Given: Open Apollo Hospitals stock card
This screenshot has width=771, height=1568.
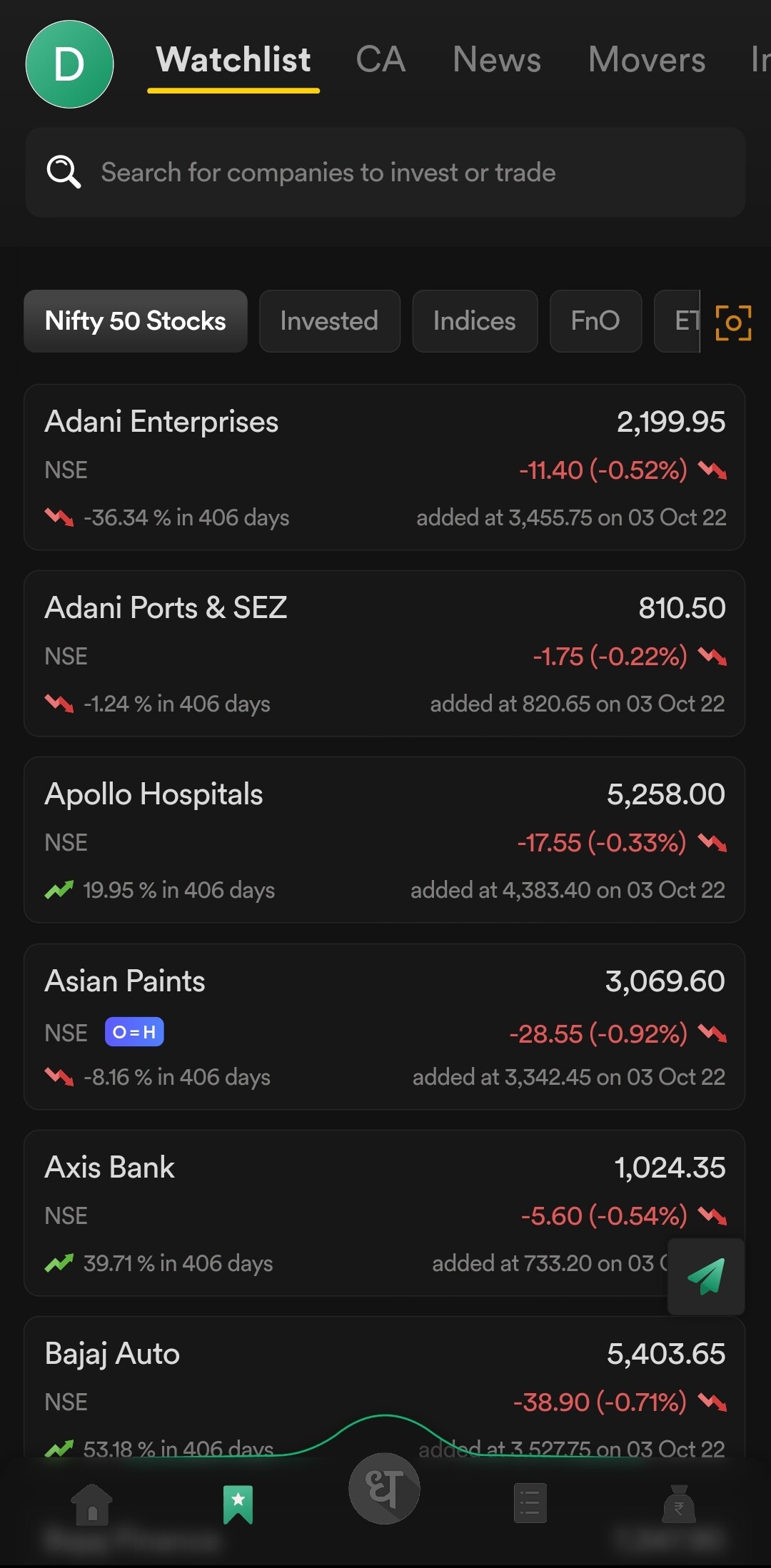Looking at the screenshot, I should tap(385, 840).
